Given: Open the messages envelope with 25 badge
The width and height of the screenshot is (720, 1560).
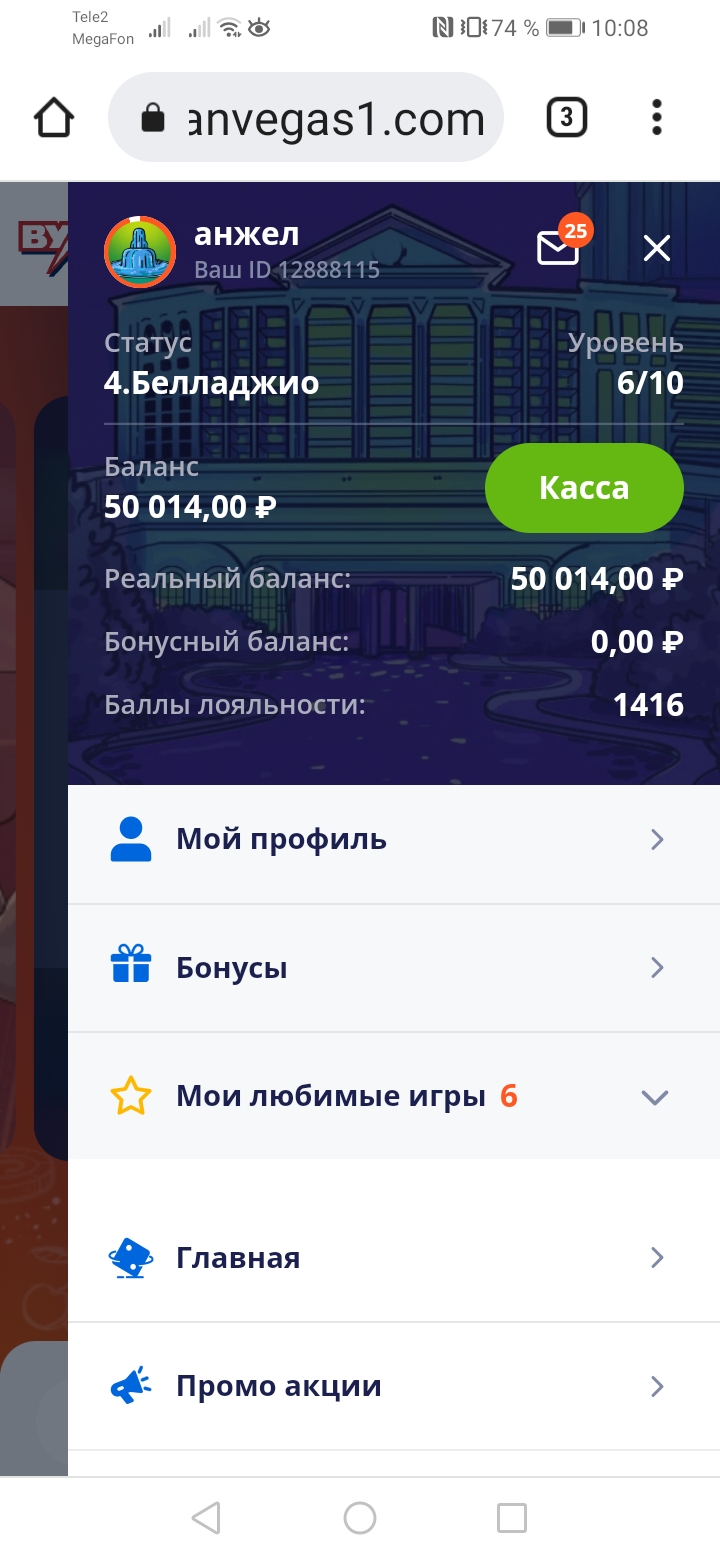Looking at the screenshot, I should pos(559,246).
